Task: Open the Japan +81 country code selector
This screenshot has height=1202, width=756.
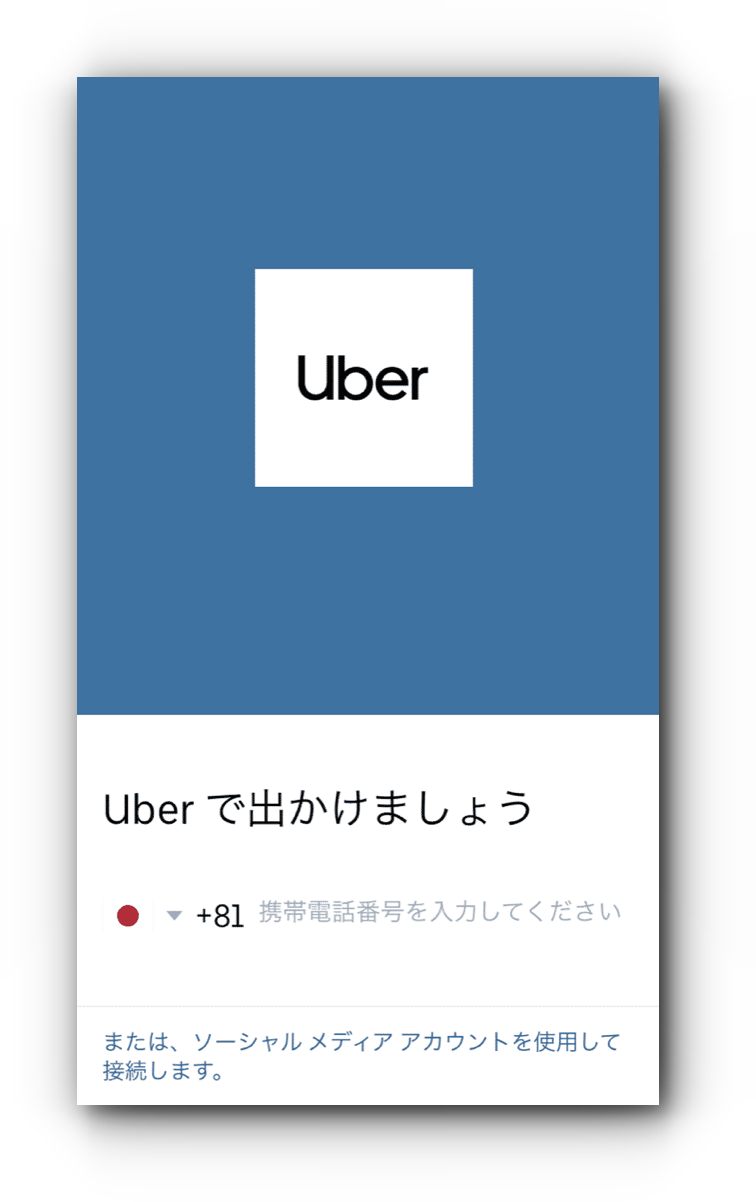Action: click(147, 915)
